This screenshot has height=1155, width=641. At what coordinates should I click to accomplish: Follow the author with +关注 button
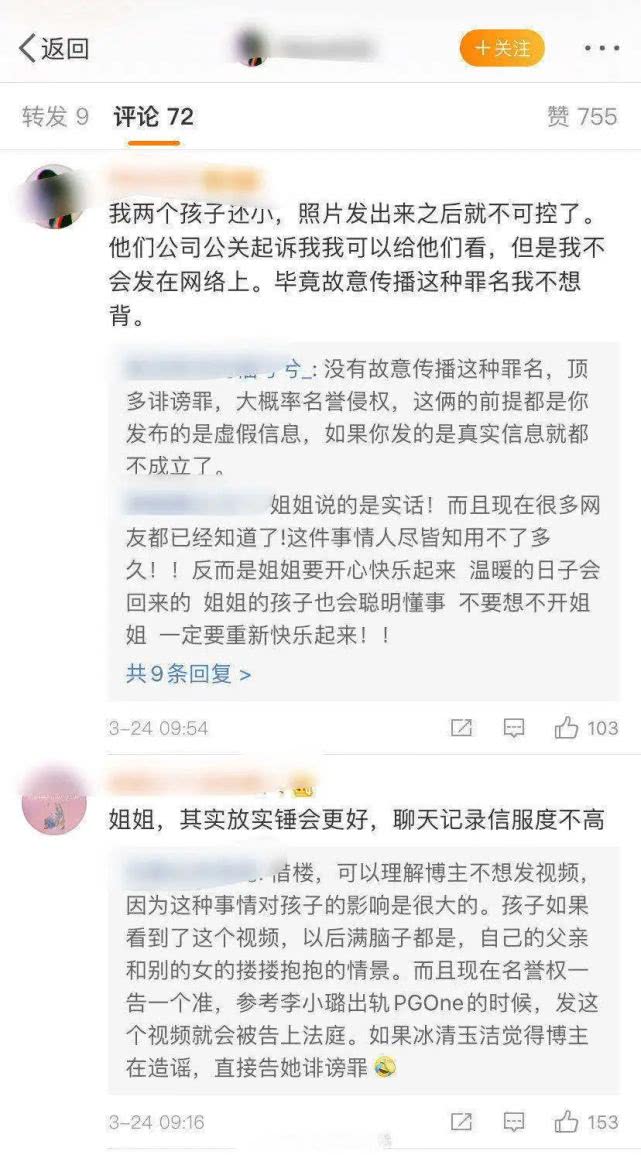click(x=501, y=47)
